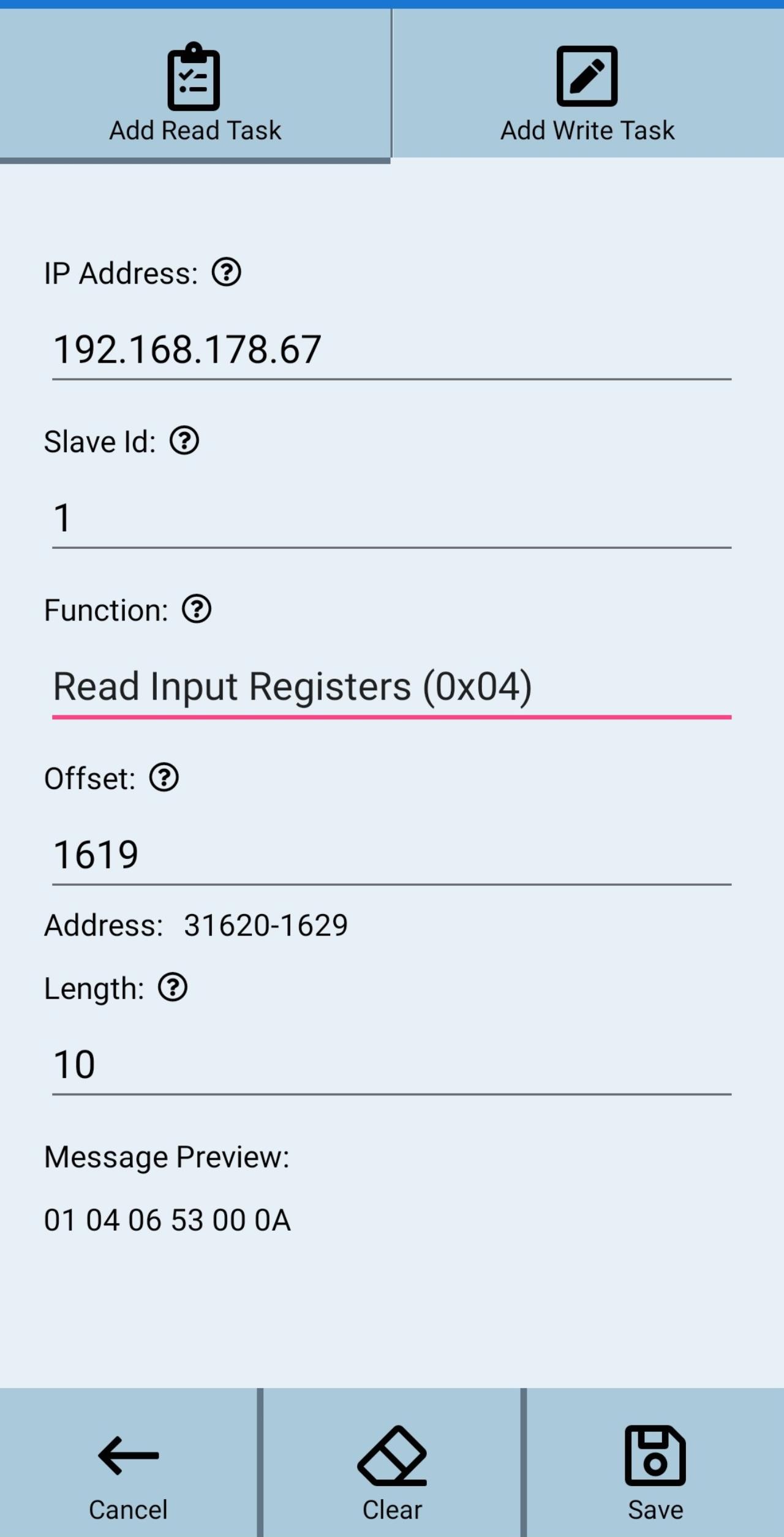Clear the form fields
Screen dimensions: 784x1537
[392, 1463]
